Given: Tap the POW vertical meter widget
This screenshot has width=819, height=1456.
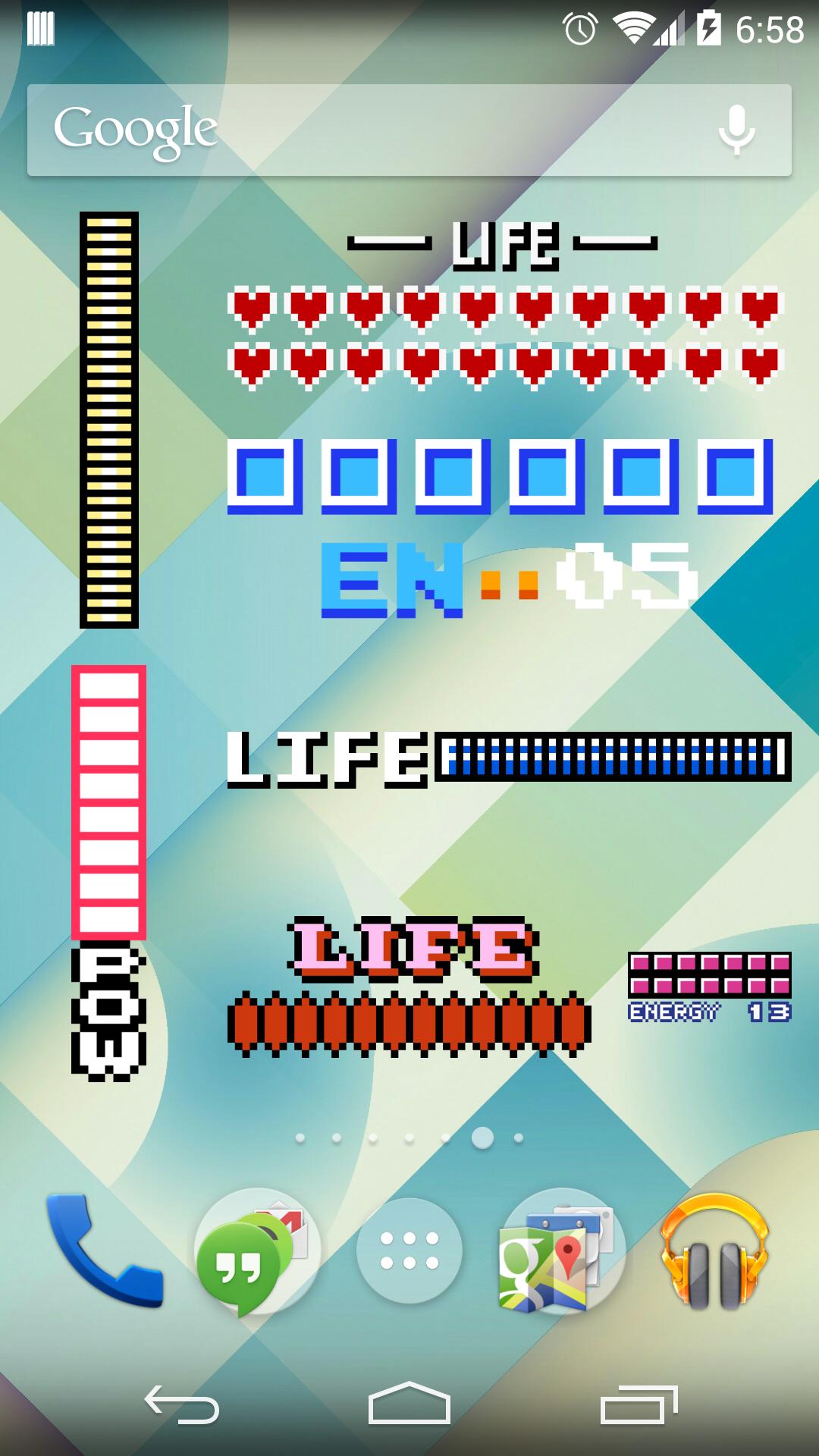Looking at the screenshot, I should (x=108, y=872).
